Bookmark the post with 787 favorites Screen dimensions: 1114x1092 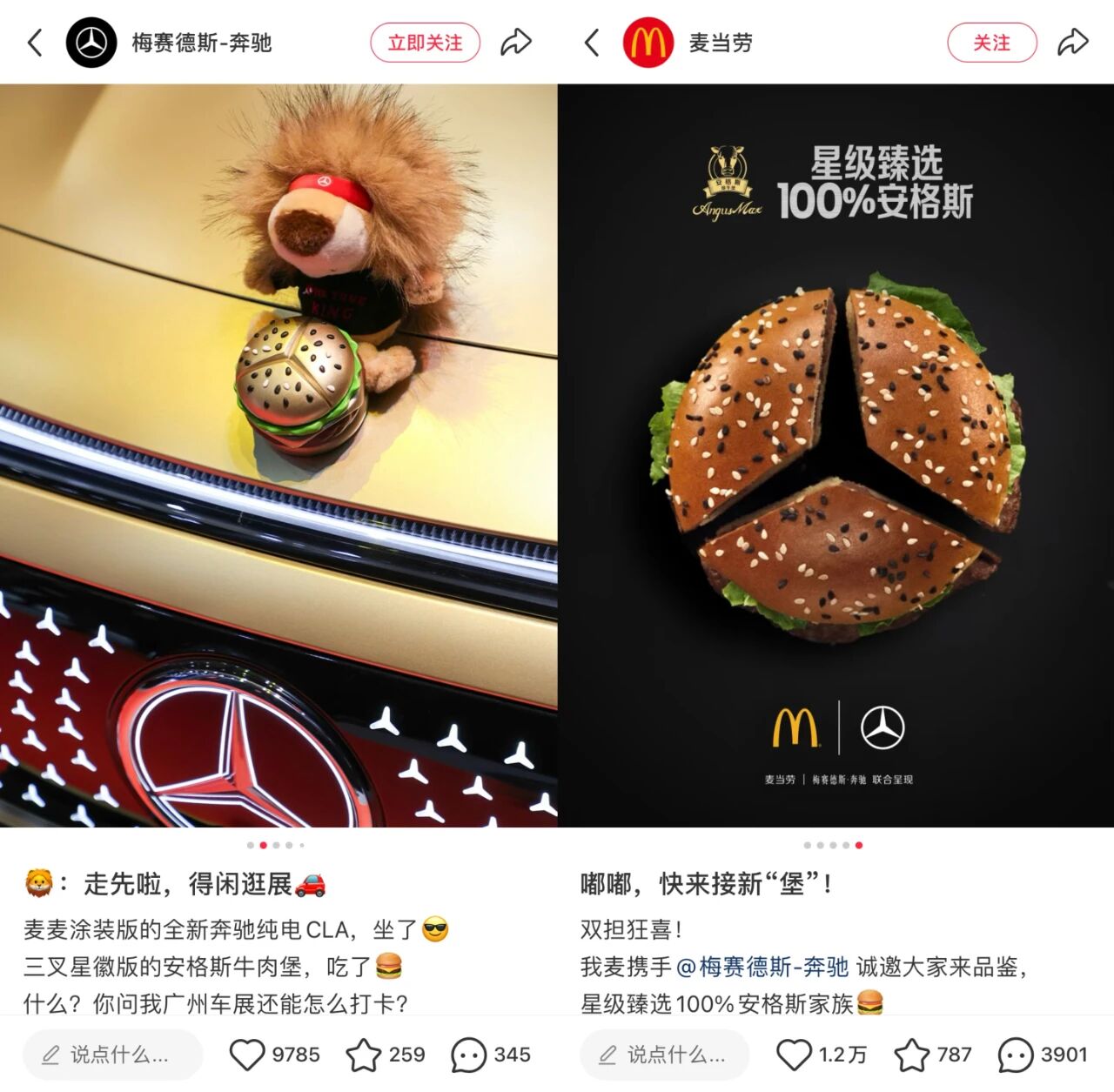pyautogui.click(x=912, y=1055)
